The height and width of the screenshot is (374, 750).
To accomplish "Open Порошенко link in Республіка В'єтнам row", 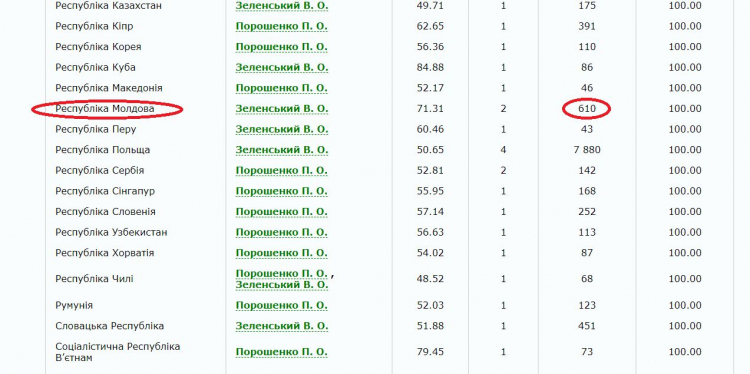I will 281,352.
